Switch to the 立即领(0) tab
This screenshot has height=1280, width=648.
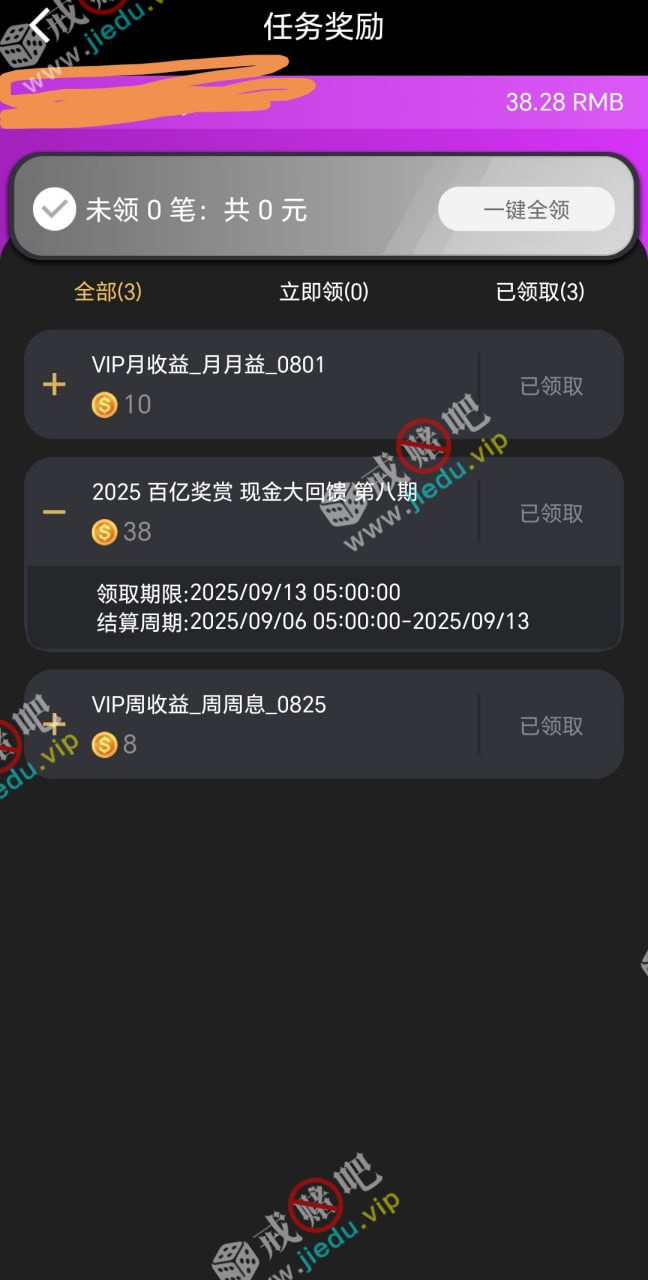coord(324,292)
